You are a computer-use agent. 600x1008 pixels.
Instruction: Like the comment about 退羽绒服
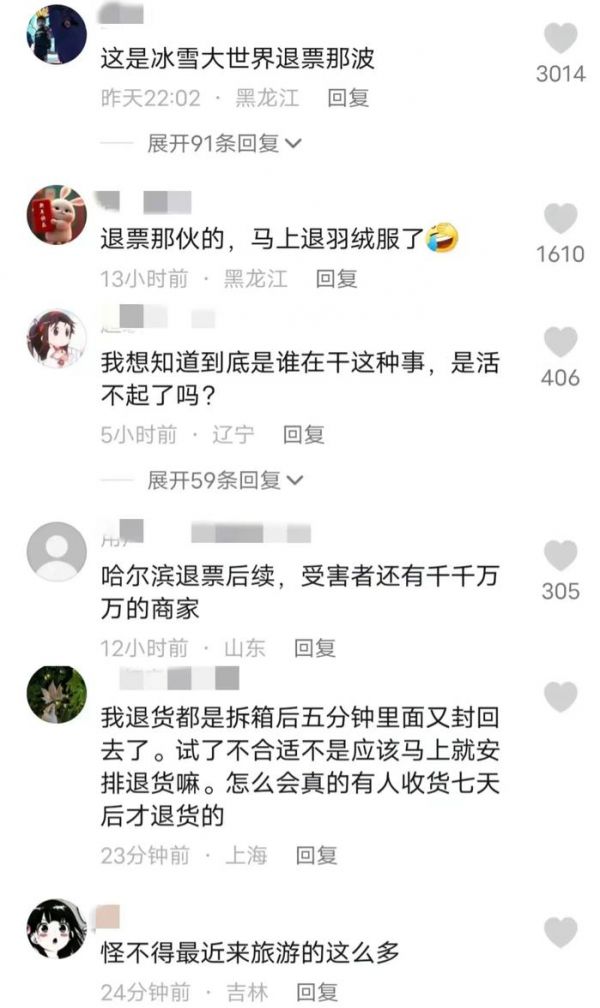[x=560, y=220]
